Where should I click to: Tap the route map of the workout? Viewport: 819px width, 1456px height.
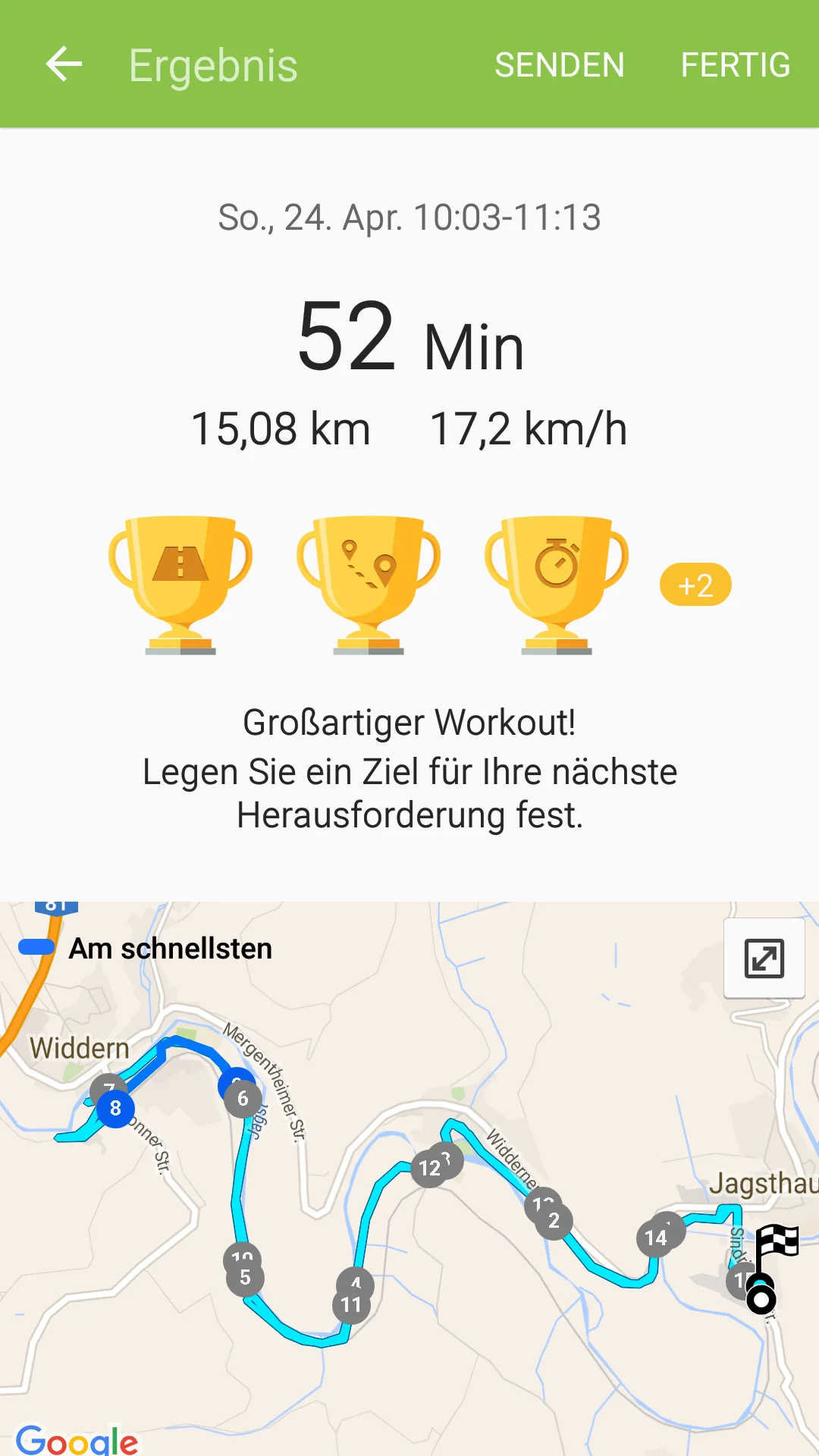point(409,1213)
